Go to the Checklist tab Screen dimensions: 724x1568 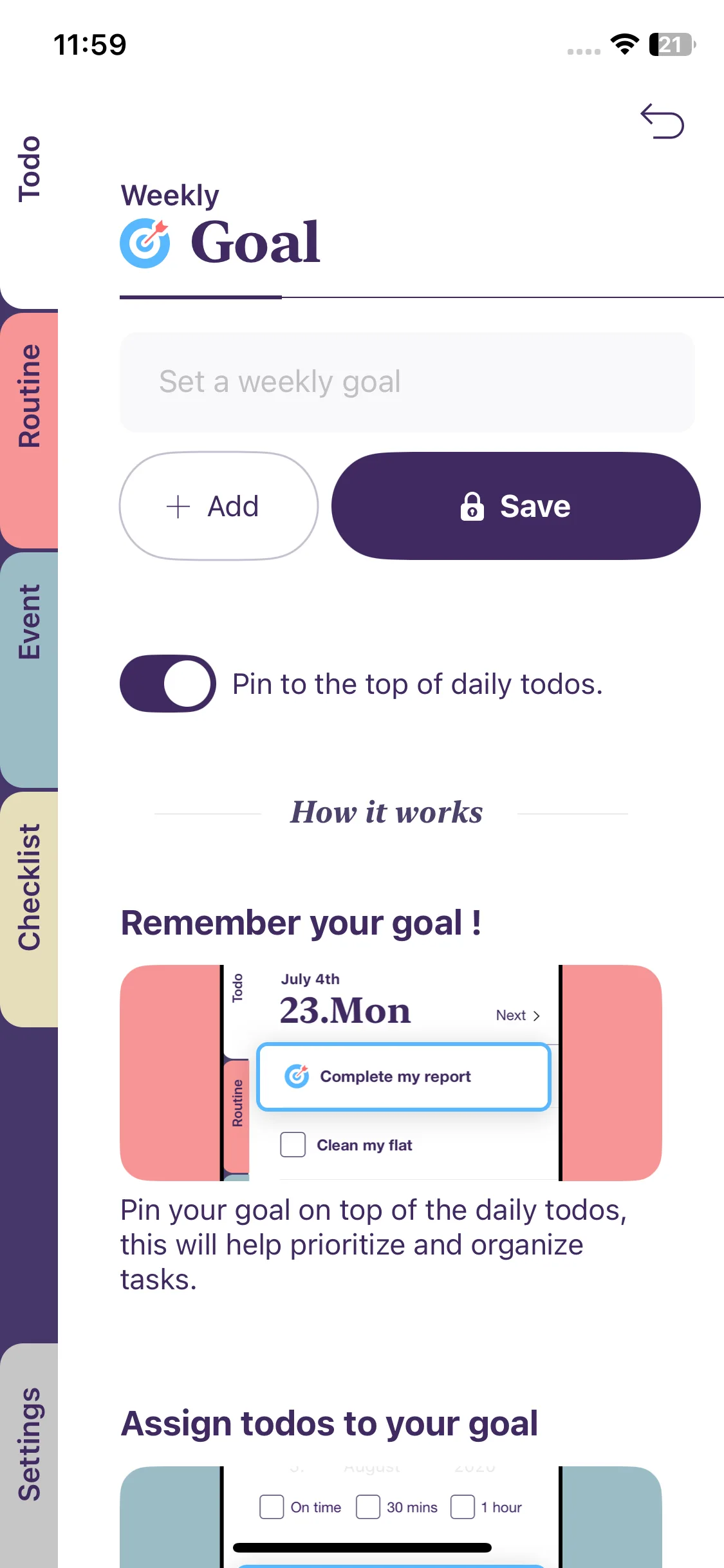[x=29, y=909]
